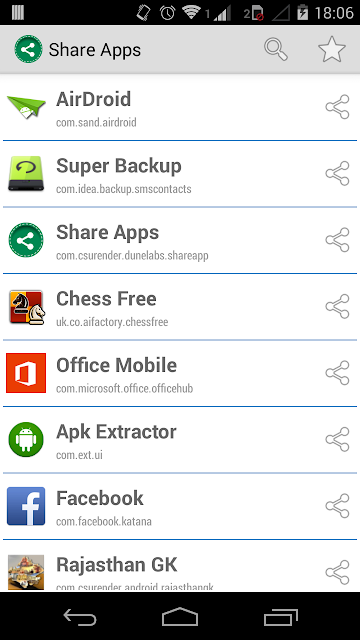Viewport: 360px width, 640px height.
Task: Open the AirDroid row
Action: 180,107
